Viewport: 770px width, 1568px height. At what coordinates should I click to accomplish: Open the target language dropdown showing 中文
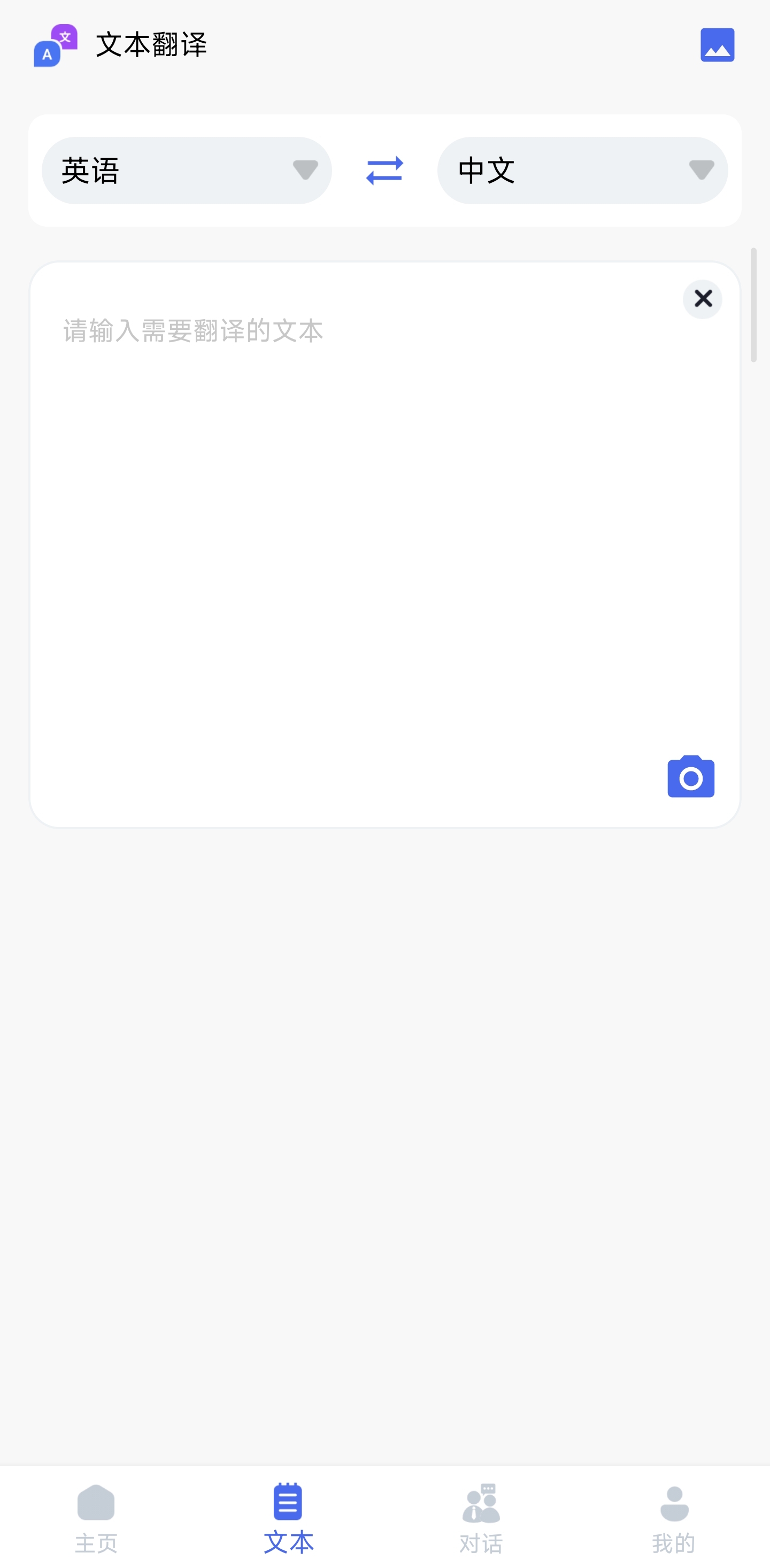click(582, 171)
